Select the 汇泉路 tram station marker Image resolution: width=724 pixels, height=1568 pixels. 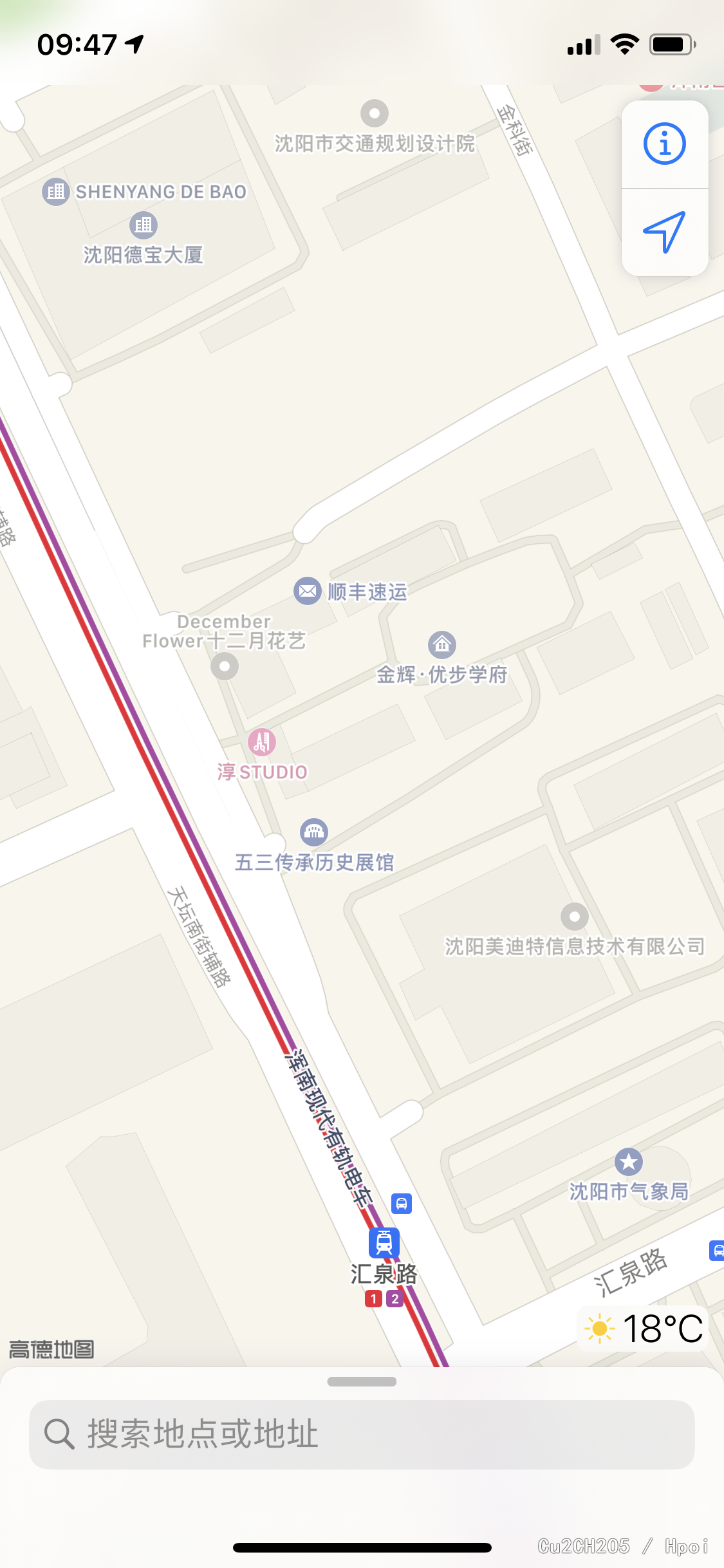pos(384,1242)
